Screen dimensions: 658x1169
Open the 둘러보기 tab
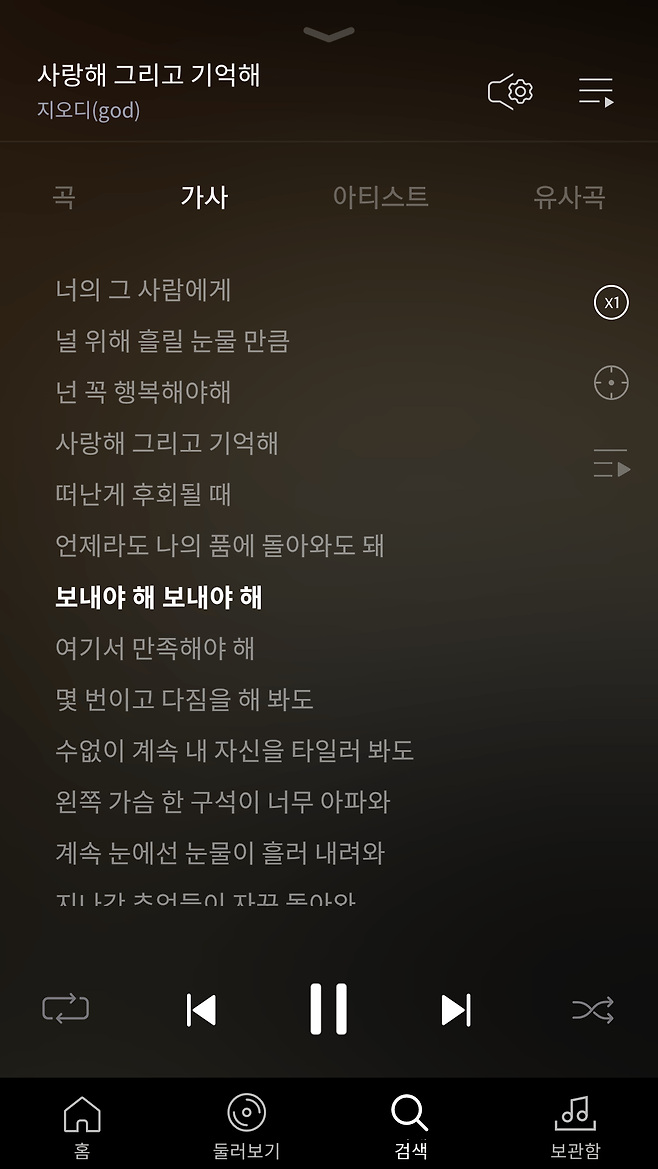click(246, 1124)
